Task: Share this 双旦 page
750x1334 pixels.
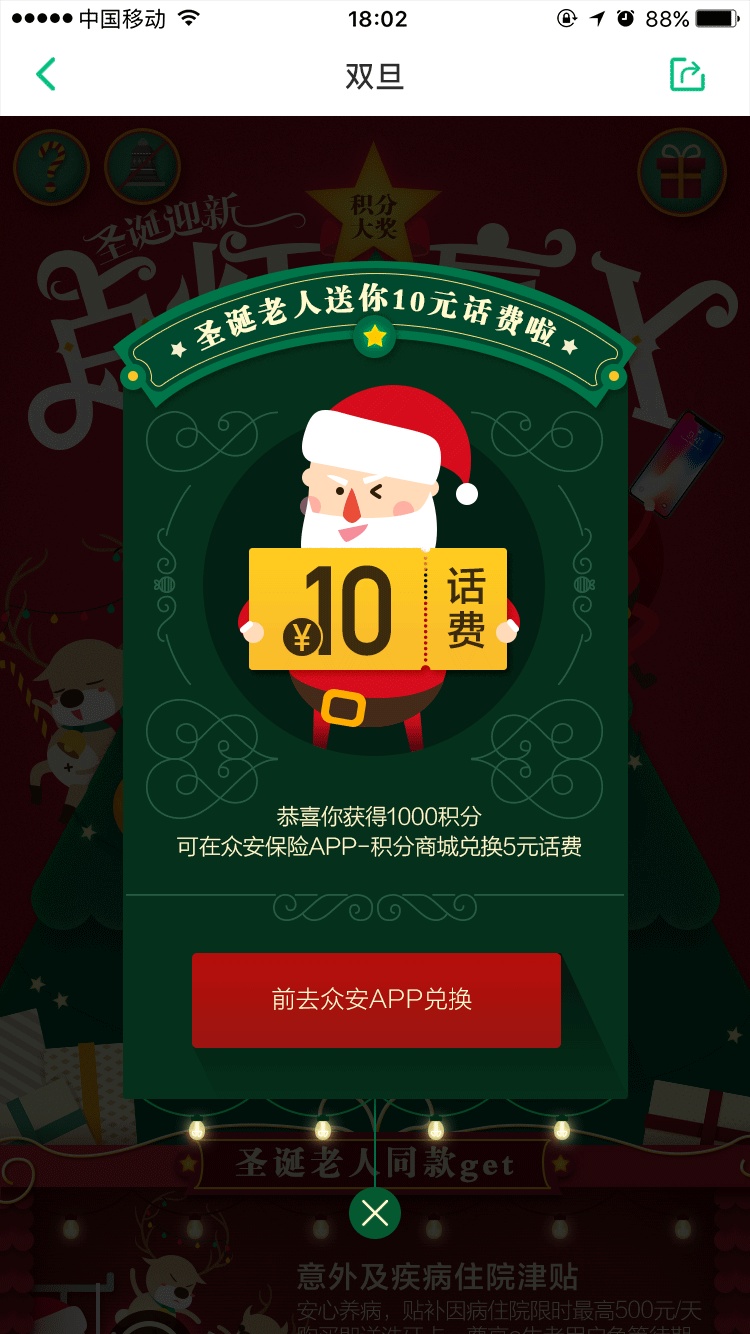Action: (x=687, y=75)
